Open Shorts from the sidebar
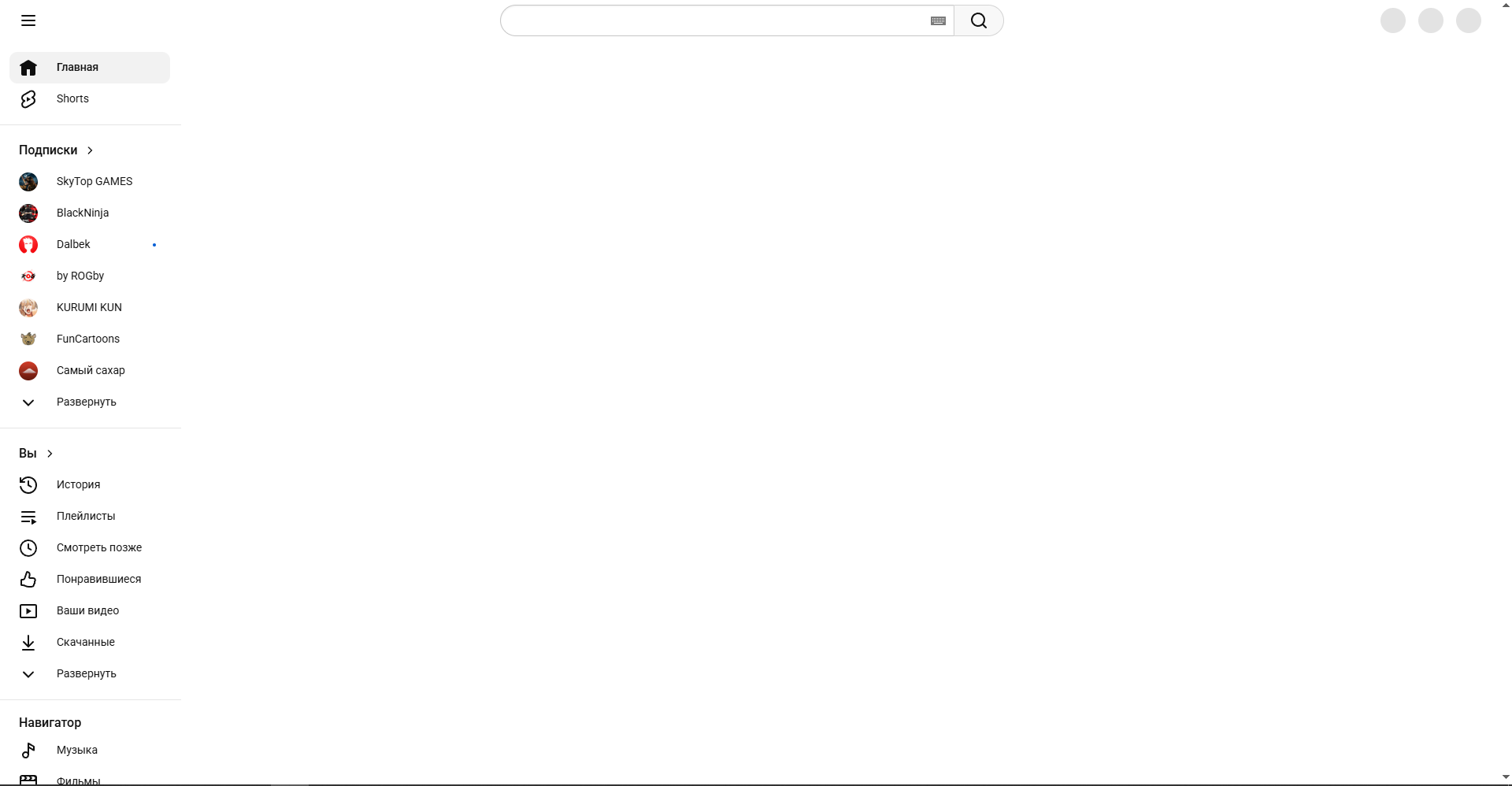Viewport: 1512px width, 786px height. coord(72,99)
